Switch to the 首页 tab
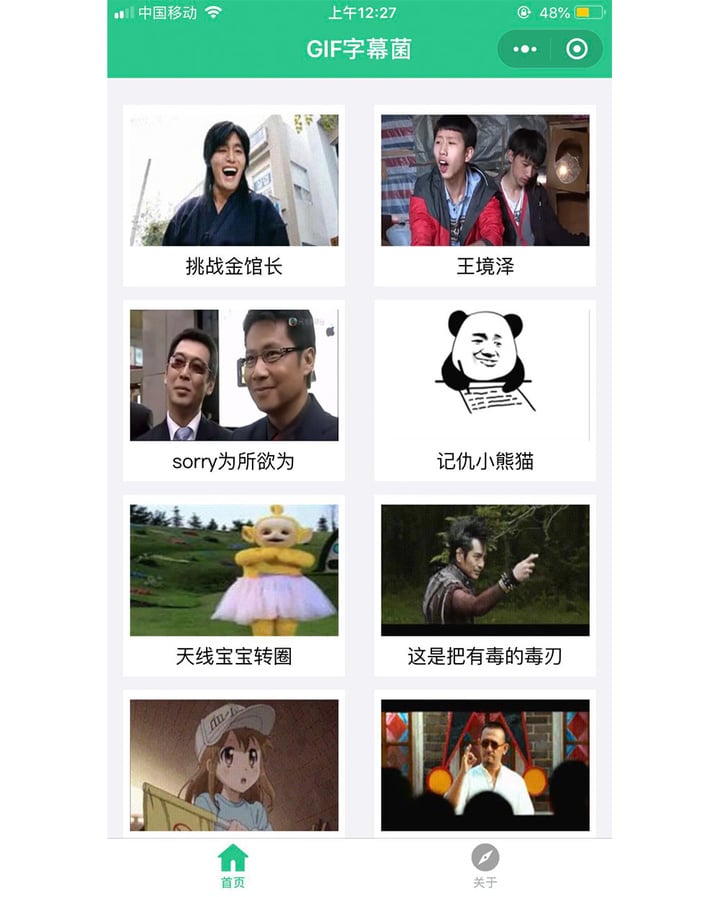Image resolution: width=720 pixels, height=897 pixels. point(233,866)
